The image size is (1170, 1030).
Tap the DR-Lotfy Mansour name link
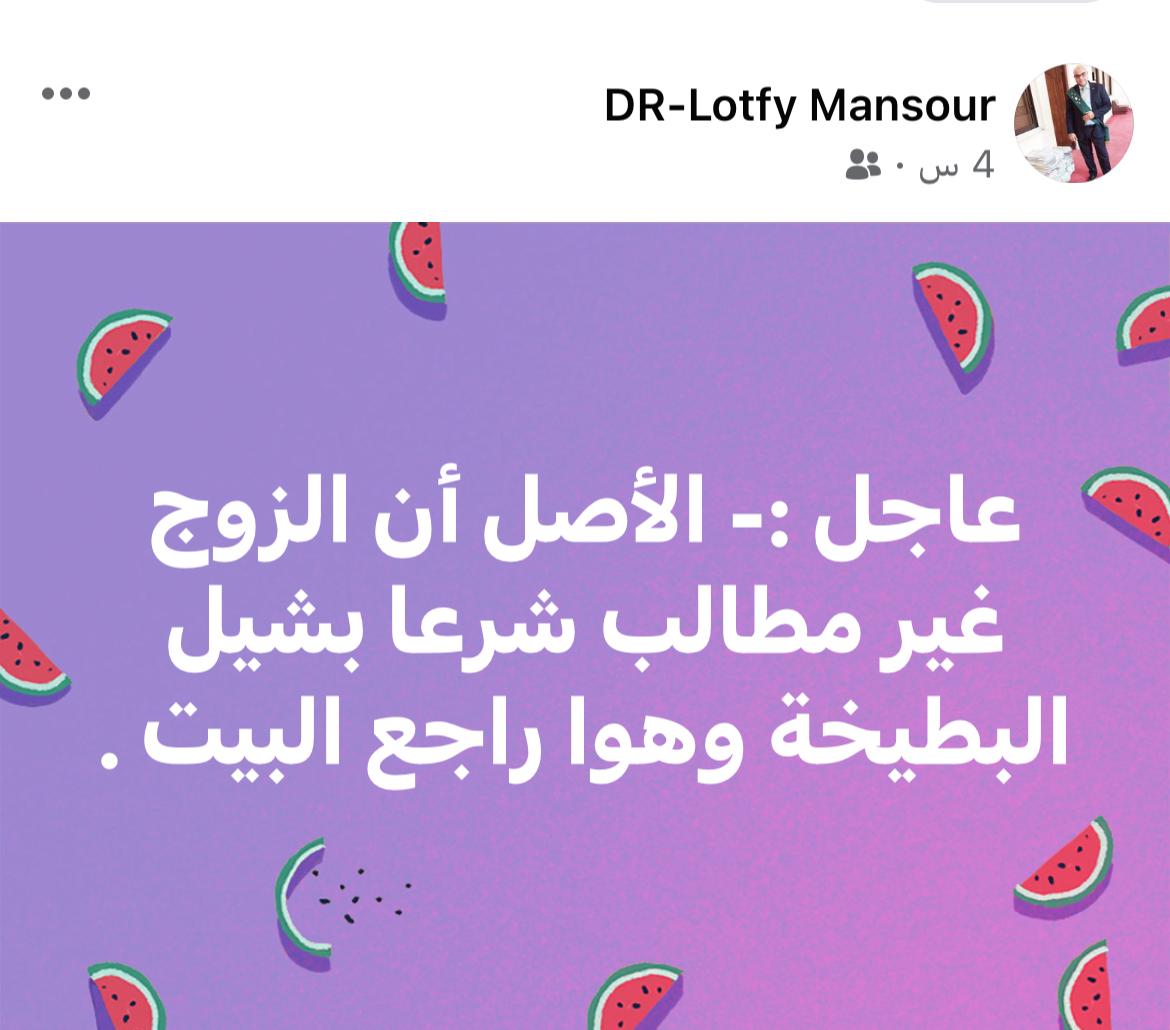tap(799, 105)
